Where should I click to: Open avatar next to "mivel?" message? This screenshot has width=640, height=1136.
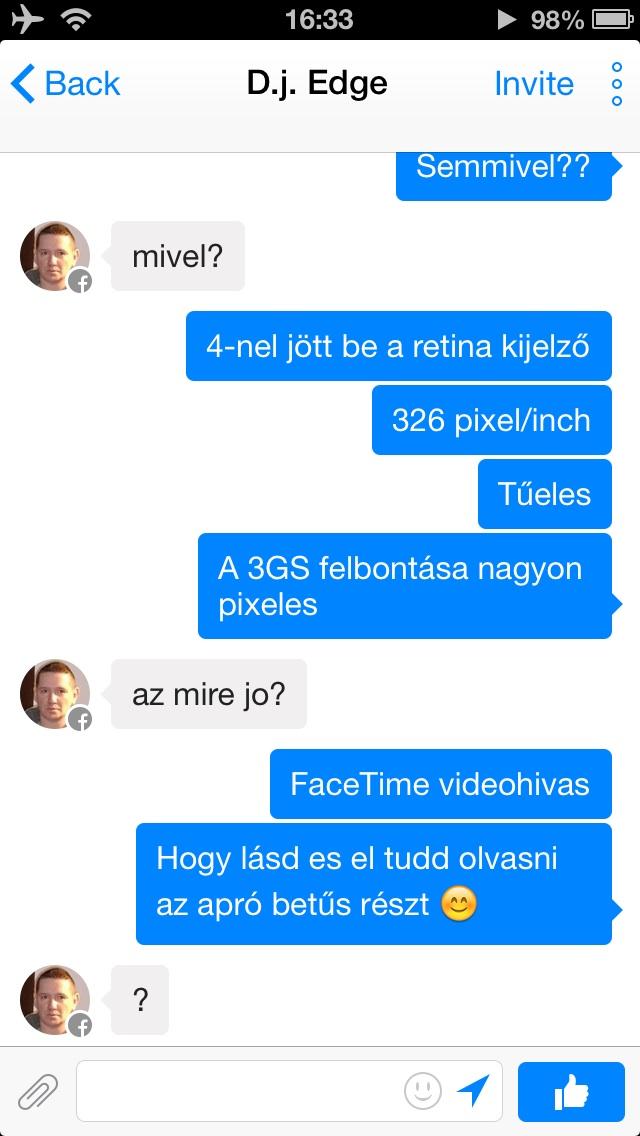pos(55,257)
